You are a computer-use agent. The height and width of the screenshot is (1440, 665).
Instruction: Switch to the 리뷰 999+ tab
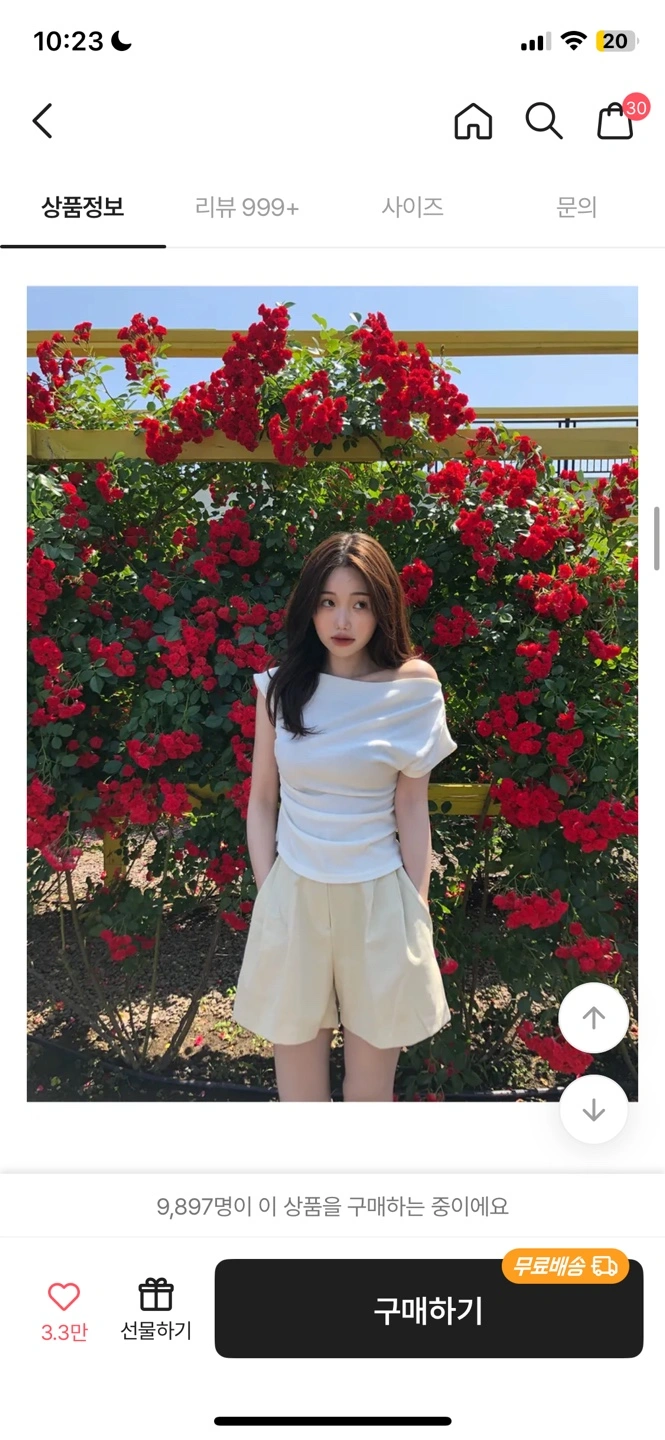click(247, 208)
